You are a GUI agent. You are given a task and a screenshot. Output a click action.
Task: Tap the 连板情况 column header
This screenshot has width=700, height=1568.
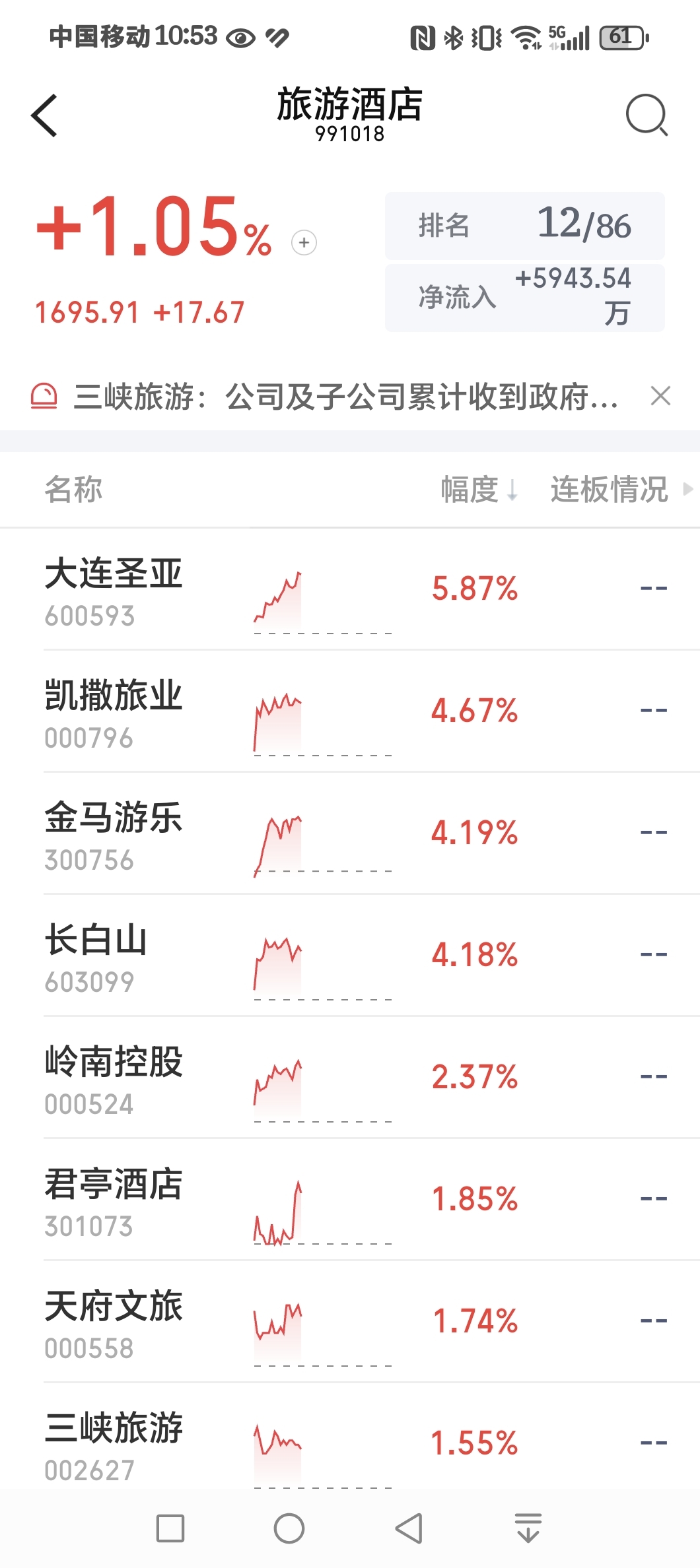pos(610,490)
